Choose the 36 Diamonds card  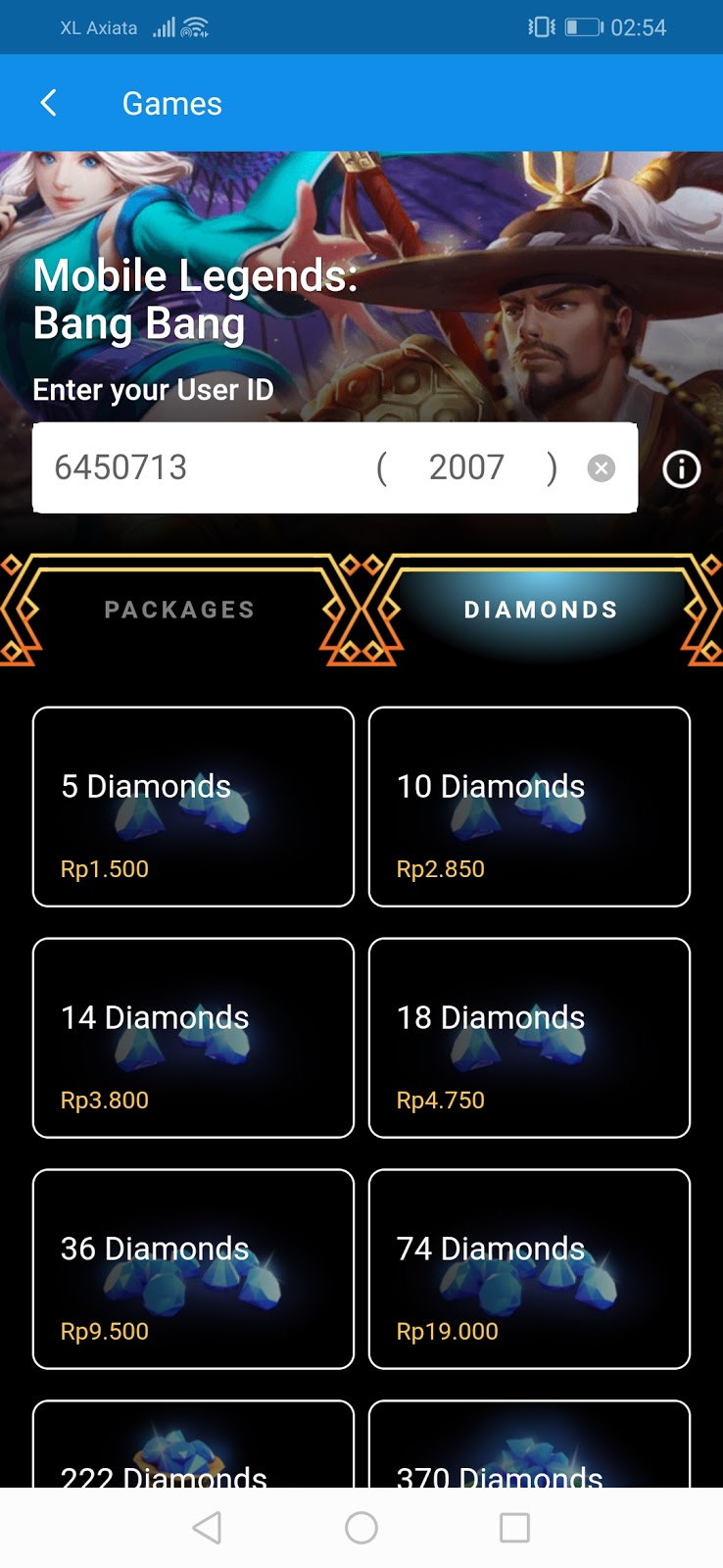[193, 1269]
